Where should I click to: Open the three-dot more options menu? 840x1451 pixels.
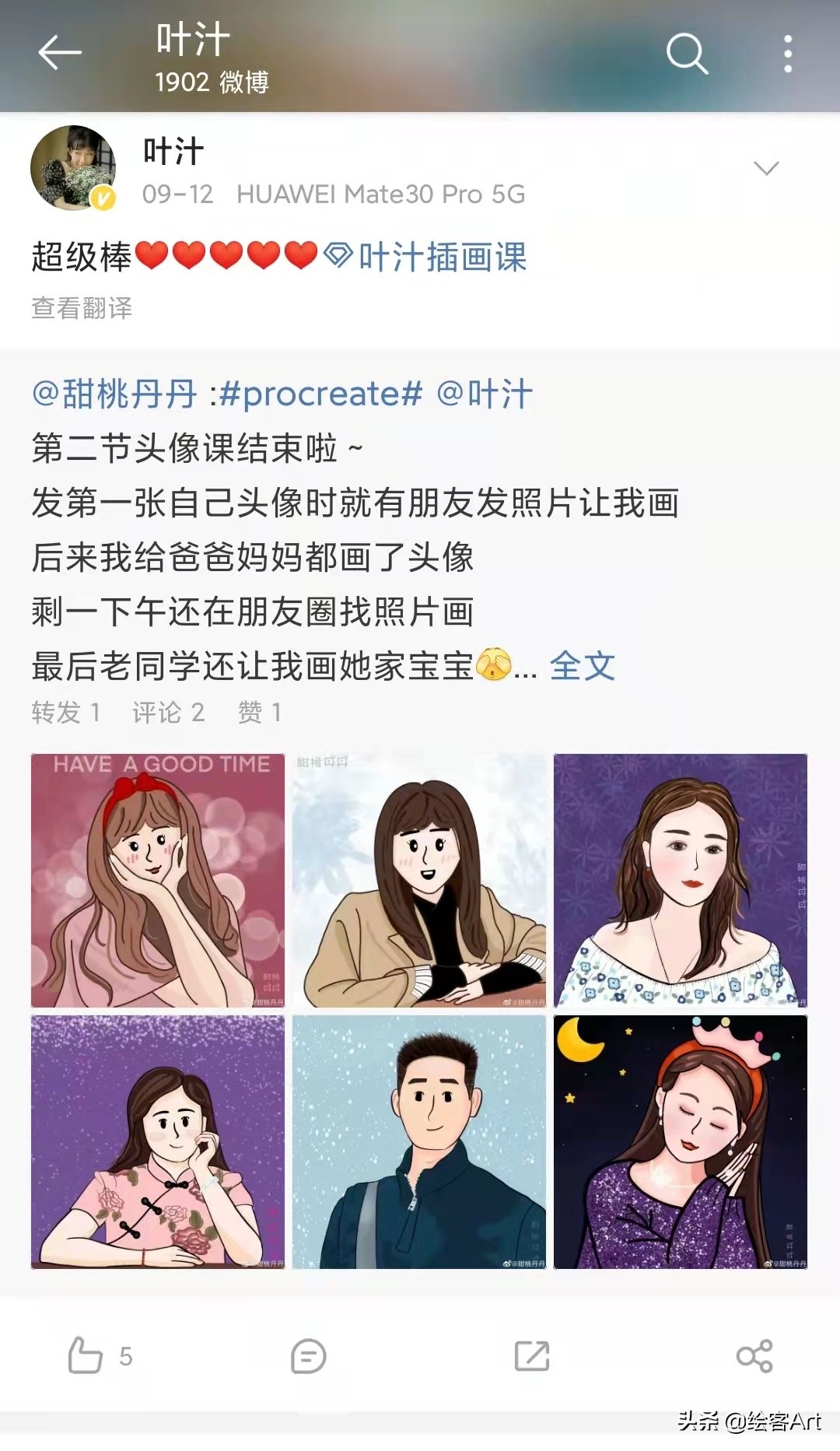pyautogui.click(x=789, y=51)
